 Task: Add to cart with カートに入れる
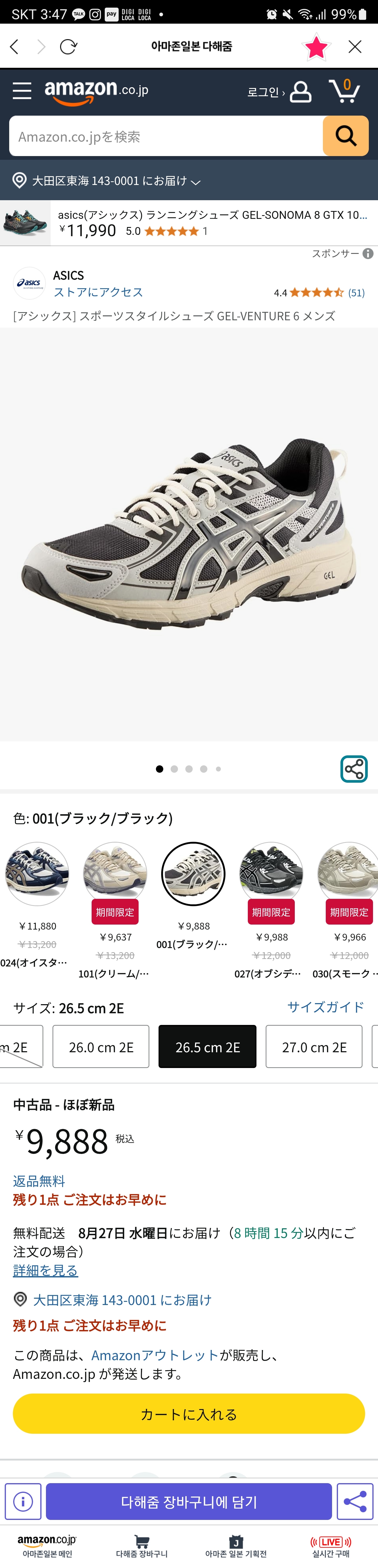(x=188, y=1414)
